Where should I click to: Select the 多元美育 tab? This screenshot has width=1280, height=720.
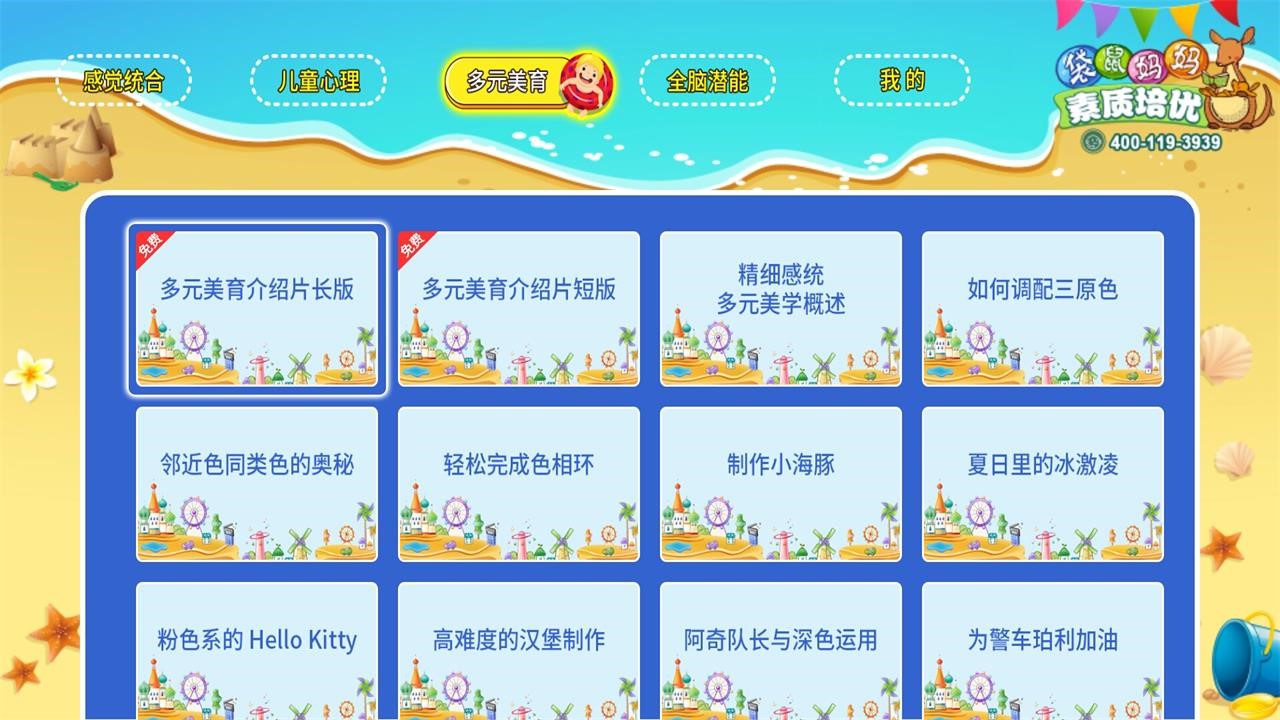510,81
